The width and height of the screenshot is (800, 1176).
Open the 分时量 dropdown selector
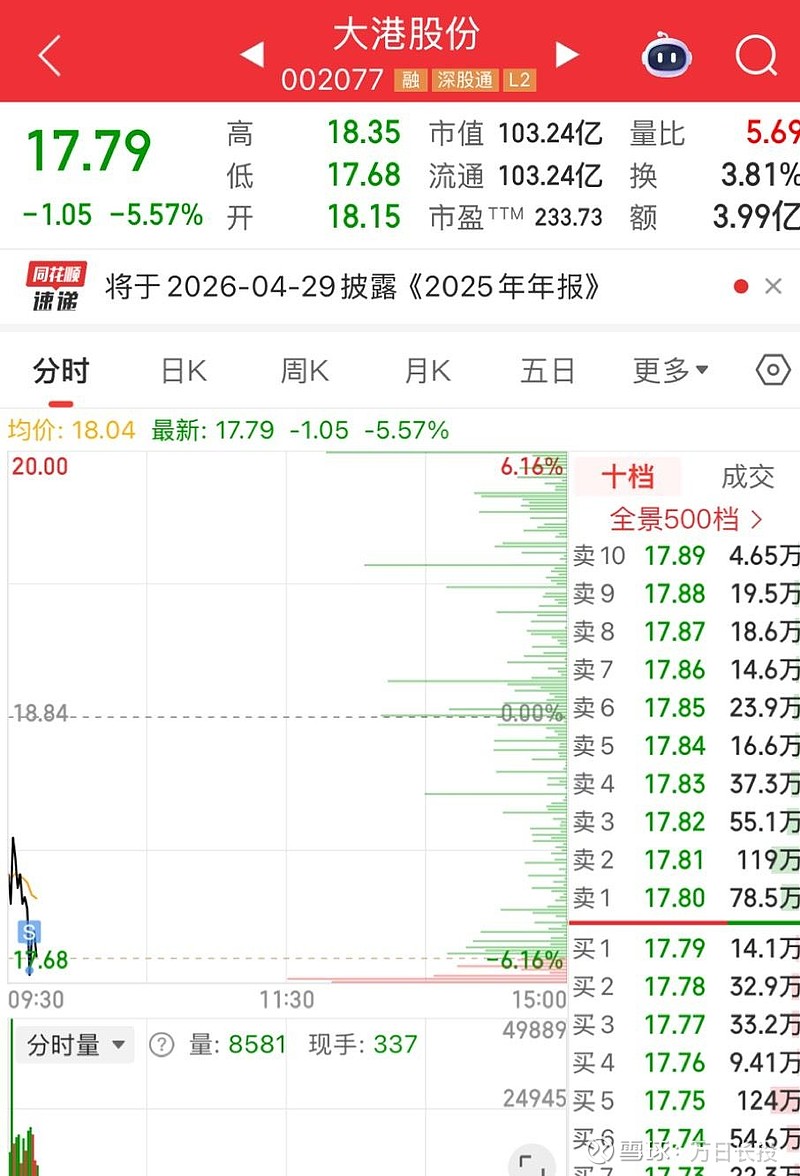point(72,1043)
